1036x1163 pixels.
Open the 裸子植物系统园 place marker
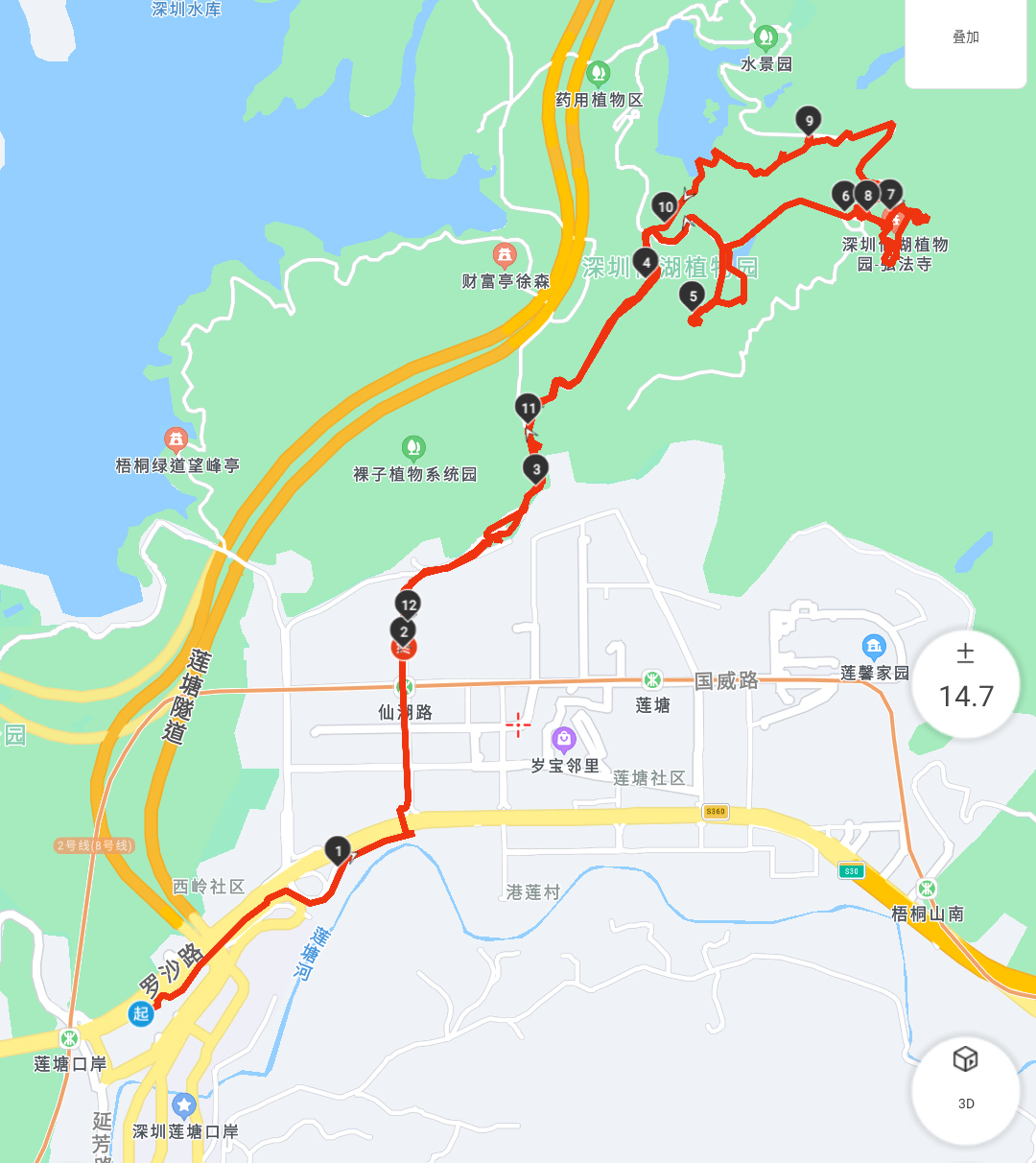[413, 448]
